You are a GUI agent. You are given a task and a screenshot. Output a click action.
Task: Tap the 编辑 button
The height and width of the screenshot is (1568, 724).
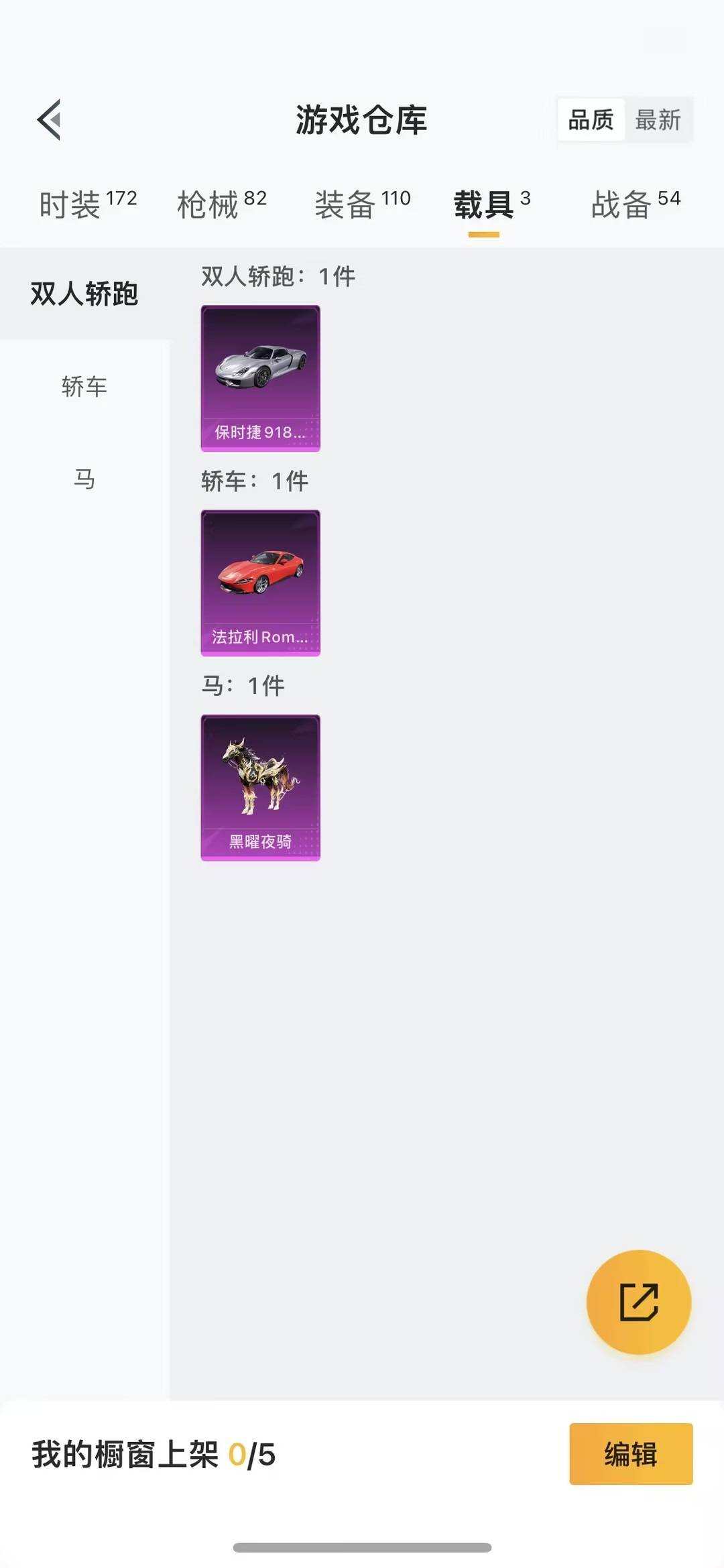629,1456
